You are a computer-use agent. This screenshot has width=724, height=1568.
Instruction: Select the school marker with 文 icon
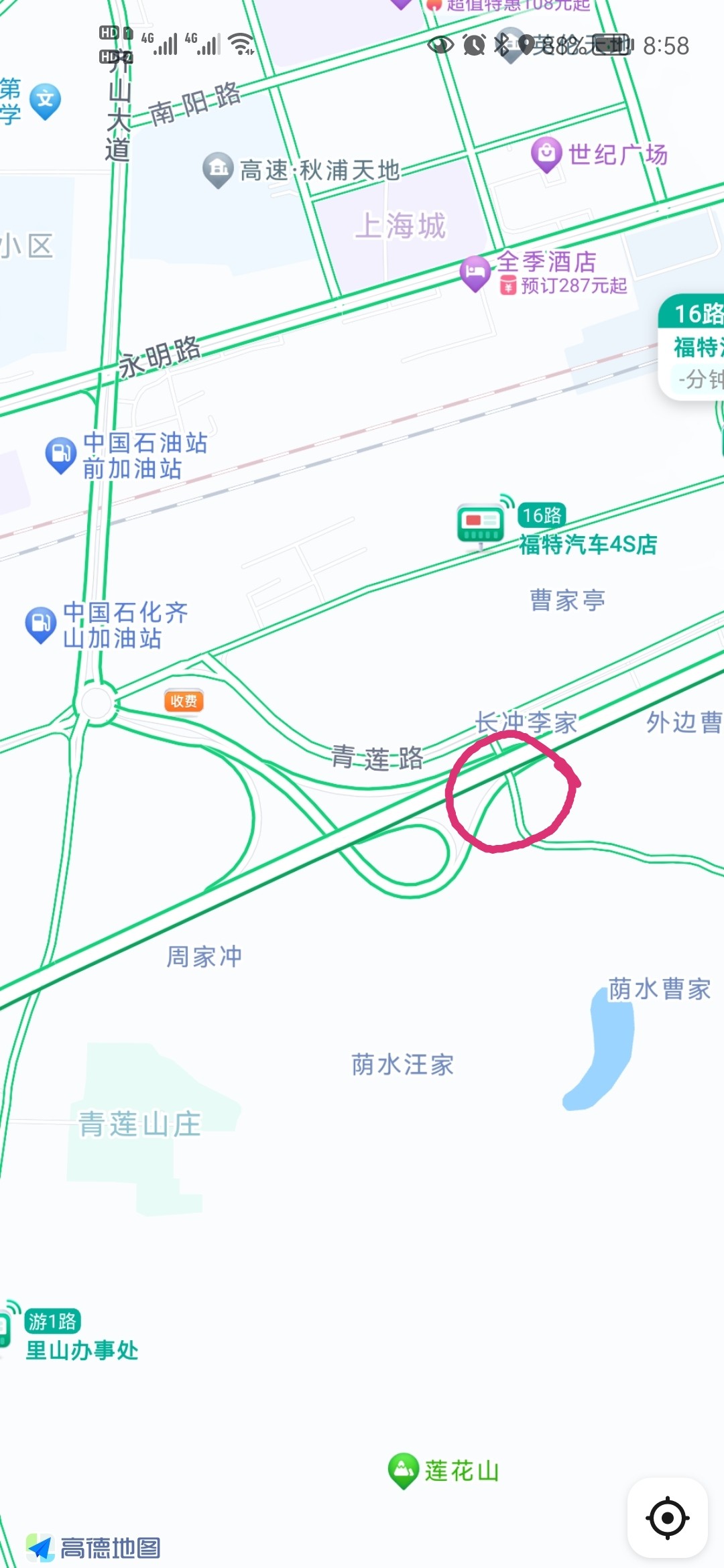tap(46, 101)
